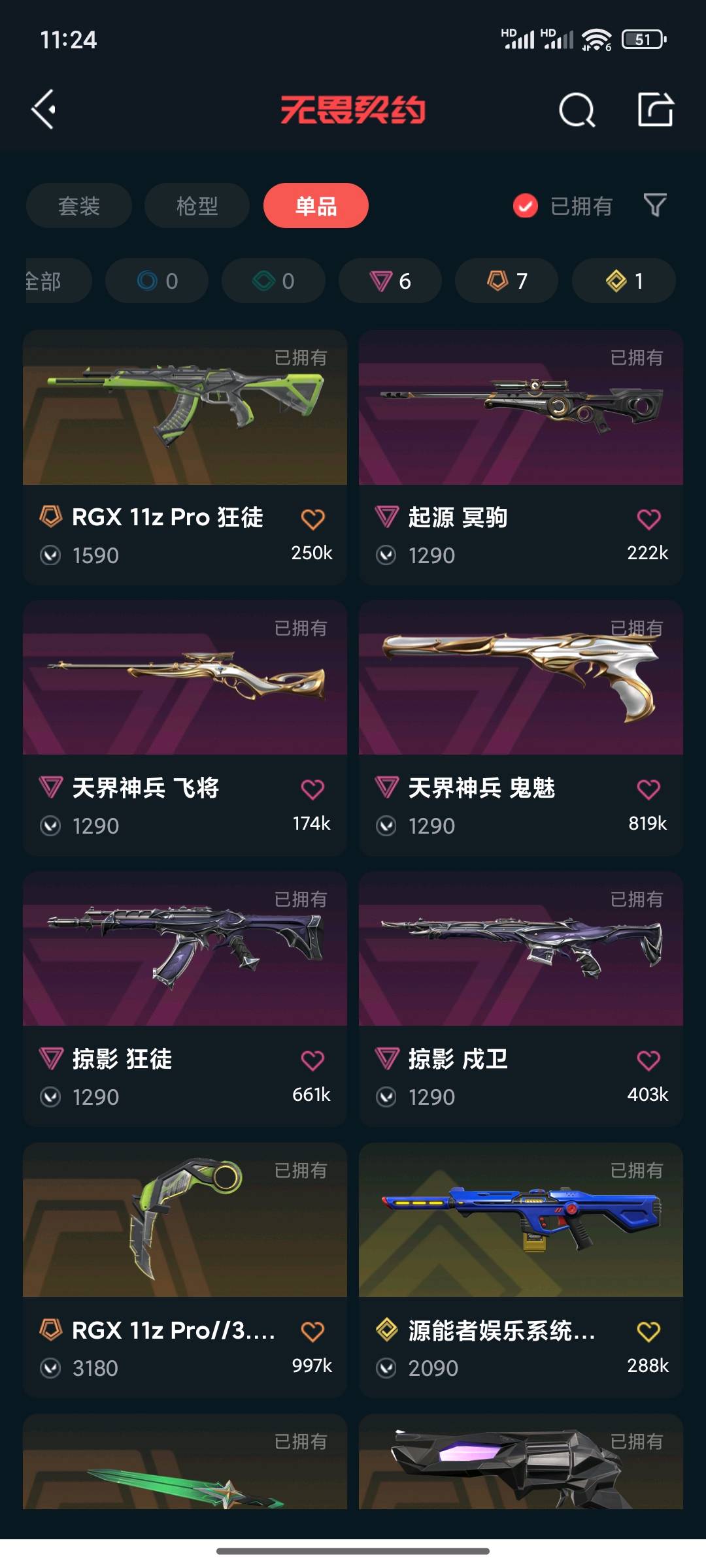Open search in the top bar
The height and width of the screenshot is (1568, 706).
tap(577, 109)
